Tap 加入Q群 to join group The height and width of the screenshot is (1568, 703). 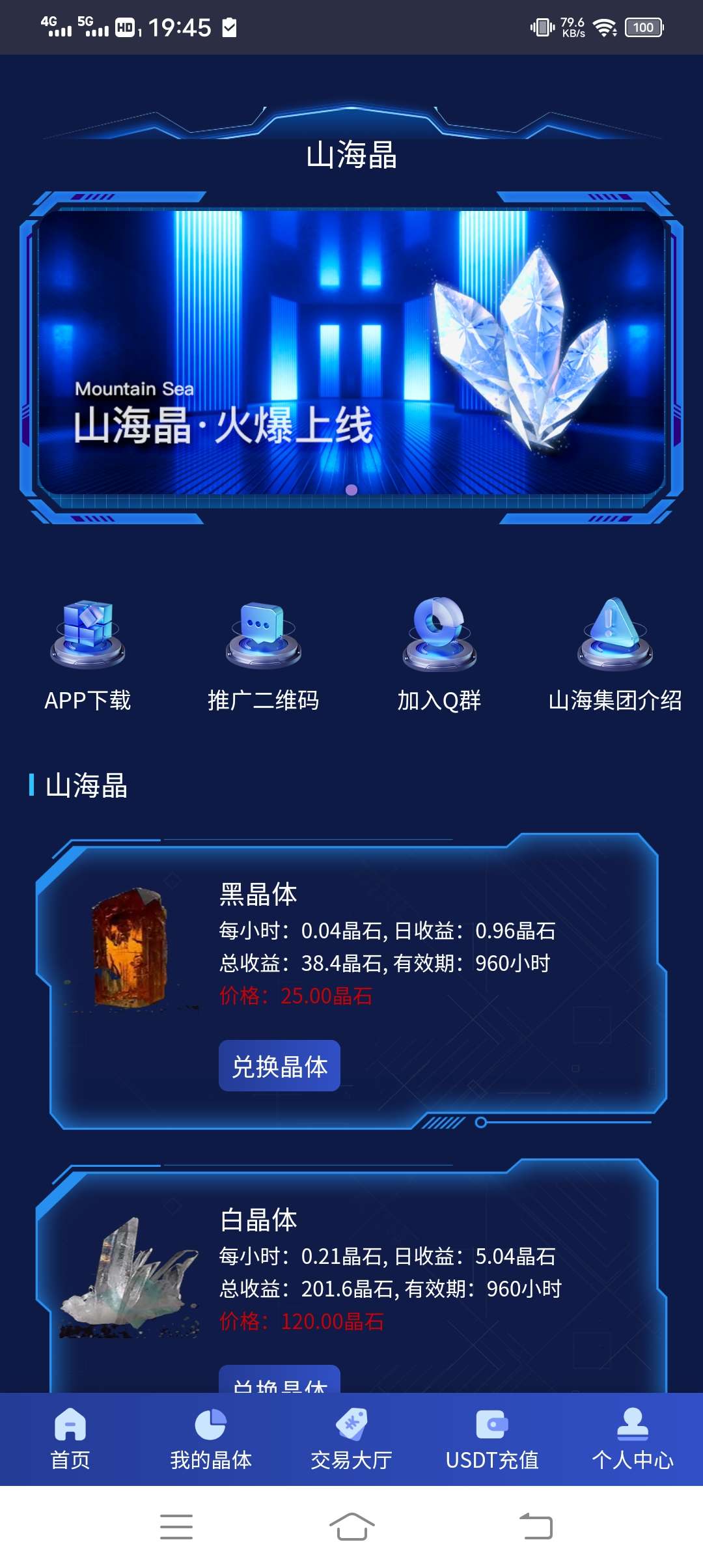click(439, 654)
